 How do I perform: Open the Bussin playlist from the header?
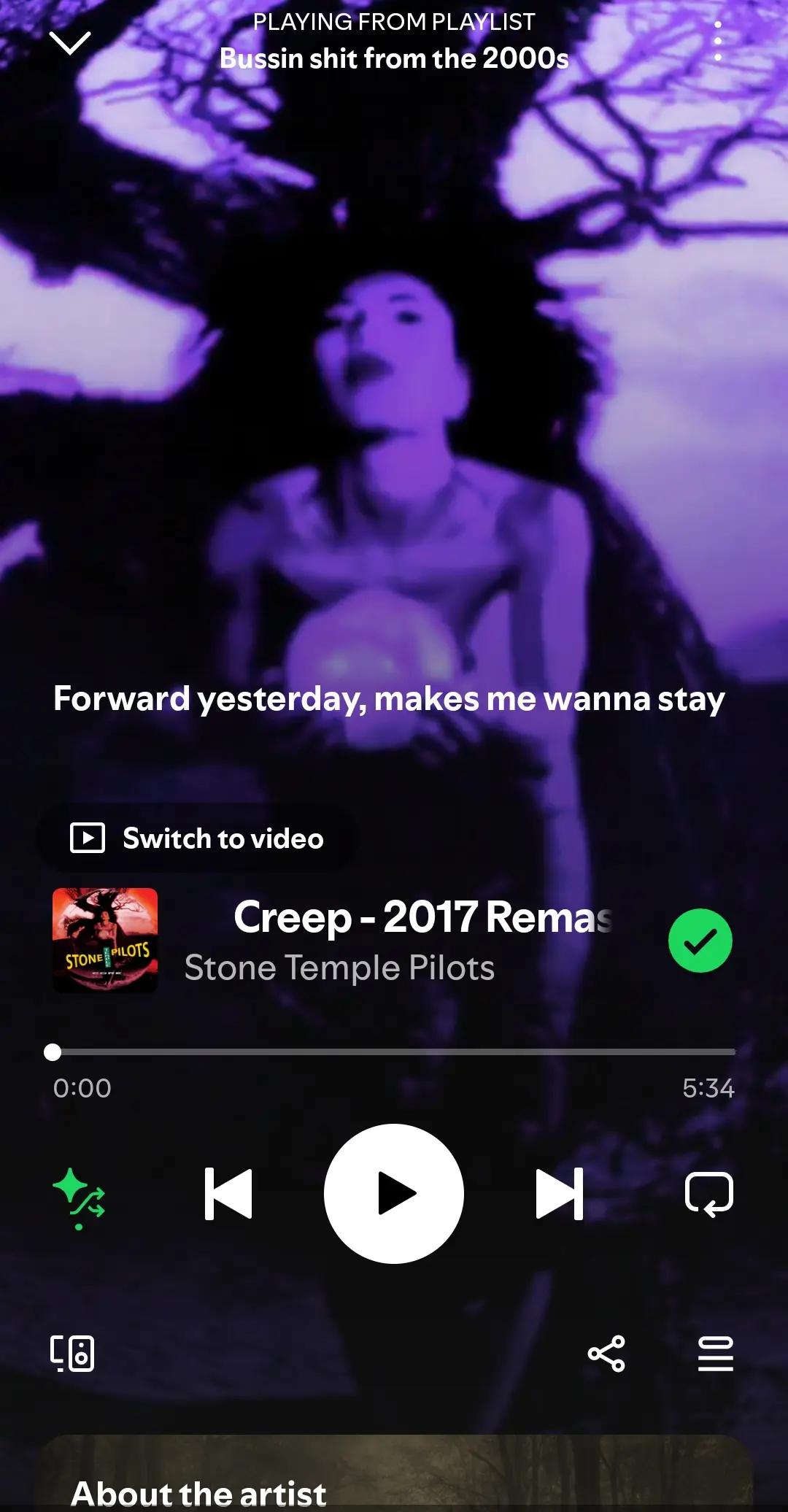click(x=394, y=58)
